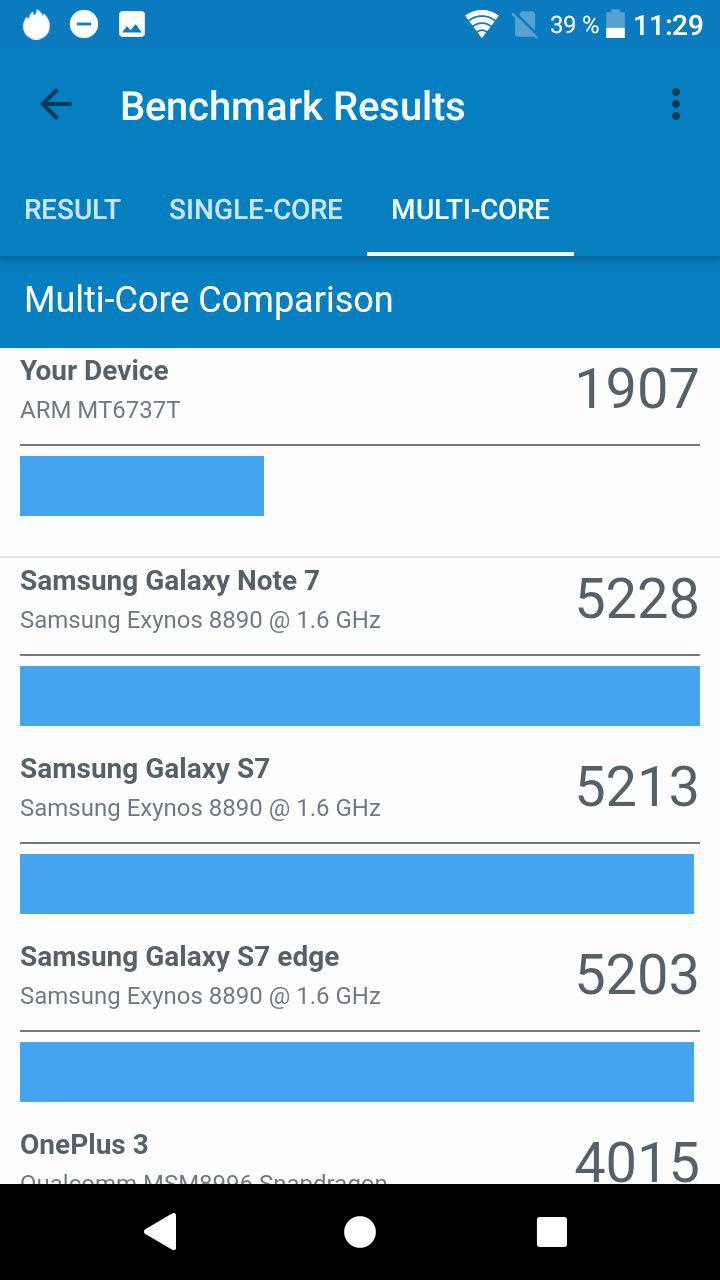Switch to the Single-Core tab
The image size is (720, 1280).
(x=256, y=209)
